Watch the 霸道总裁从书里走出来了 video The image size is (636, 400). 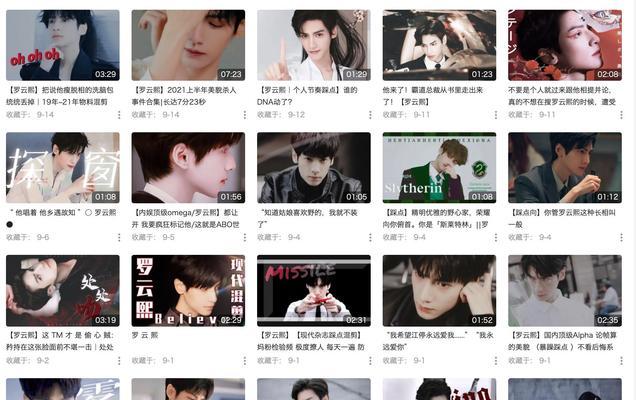tap(439, 45)
